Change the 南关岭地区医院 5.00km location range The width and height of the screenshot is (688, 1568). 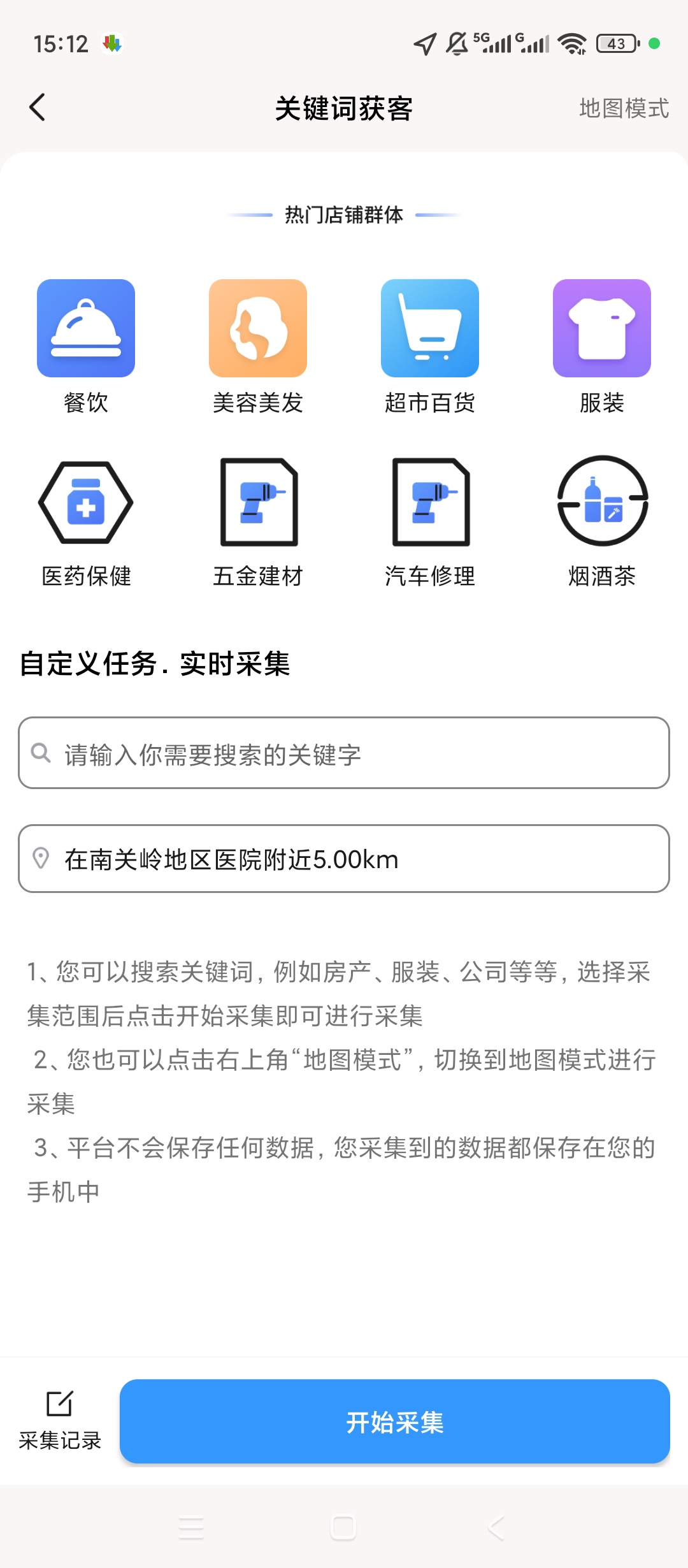click(344, 859)
